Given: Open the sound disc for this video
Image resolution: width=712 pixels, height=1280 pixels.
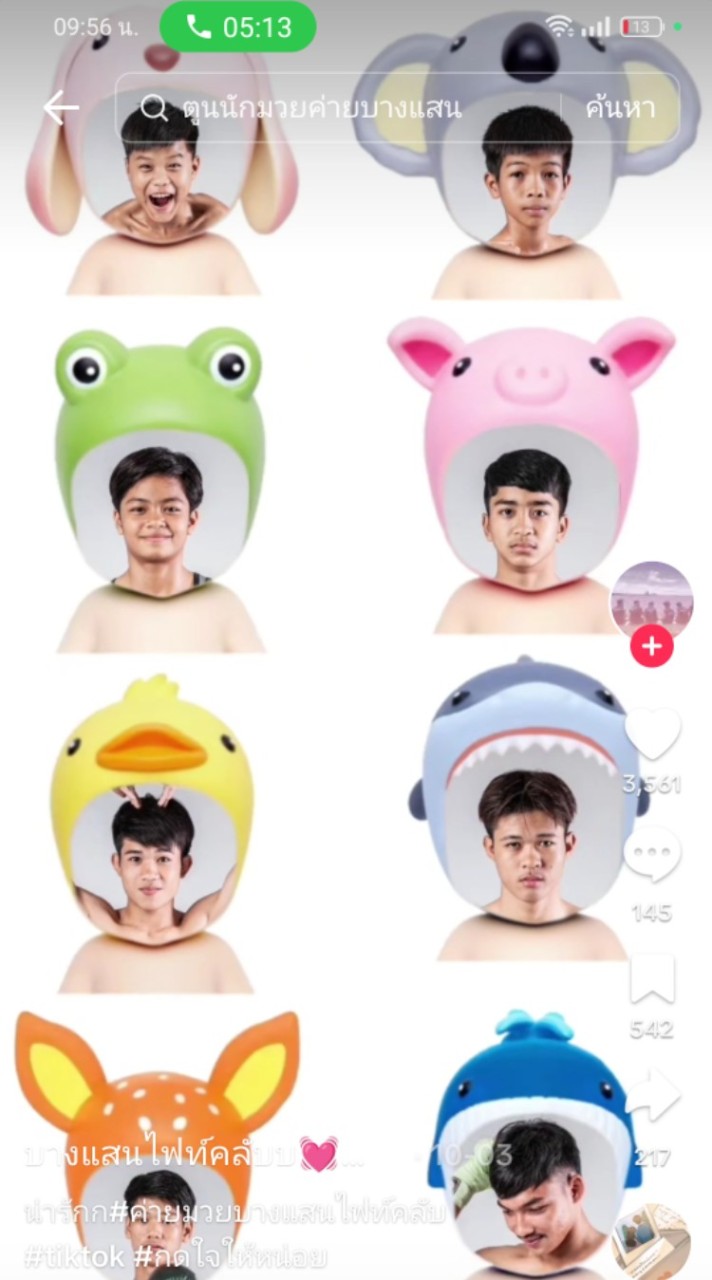Looking at the screenshot, I should pyautogui.click(x=651, y=1240).
